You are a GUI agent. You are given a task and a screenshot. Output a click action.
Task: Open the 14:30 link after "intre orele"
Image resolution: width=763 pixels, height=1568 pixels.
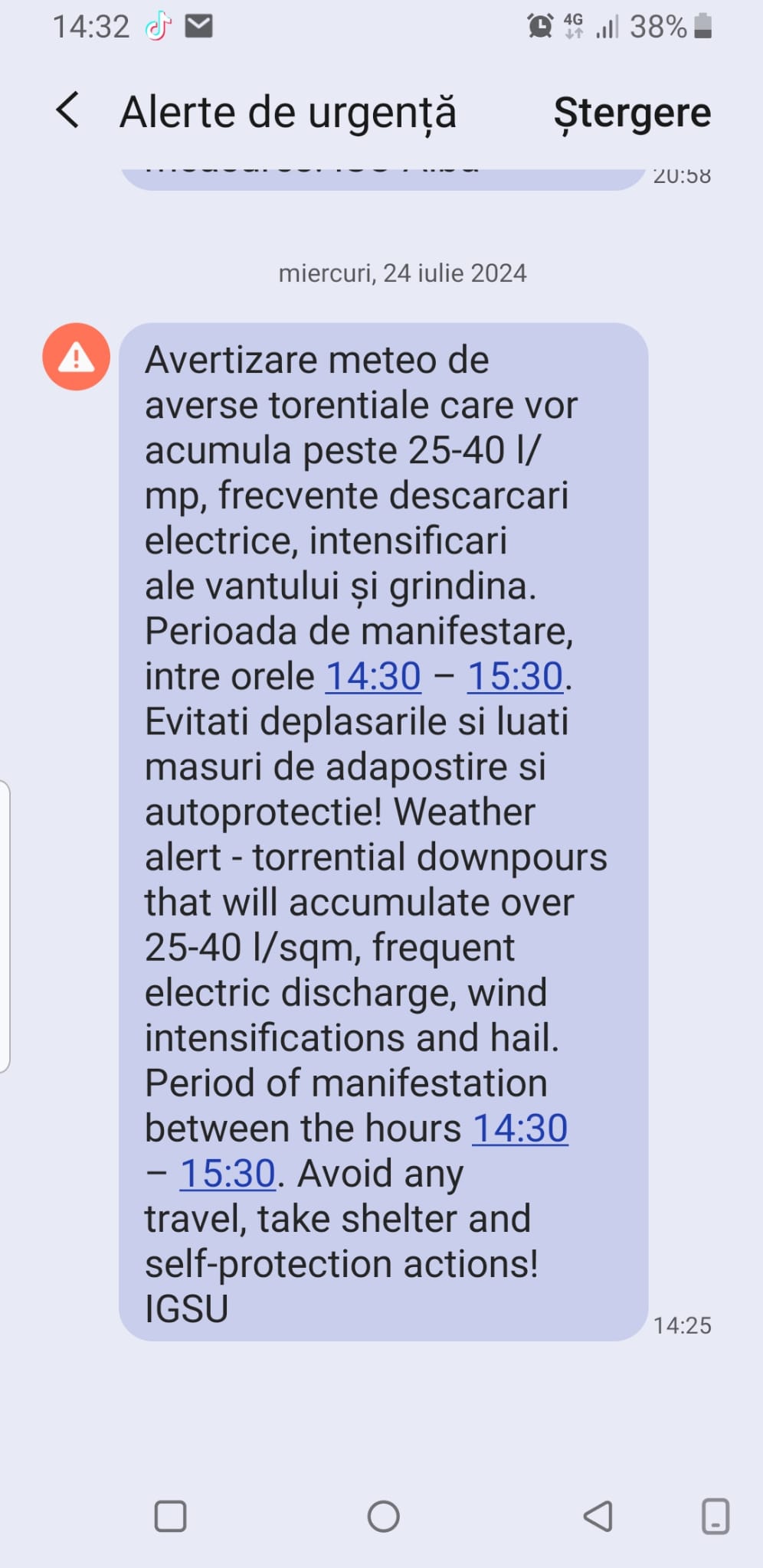click(x=373, y=677)
